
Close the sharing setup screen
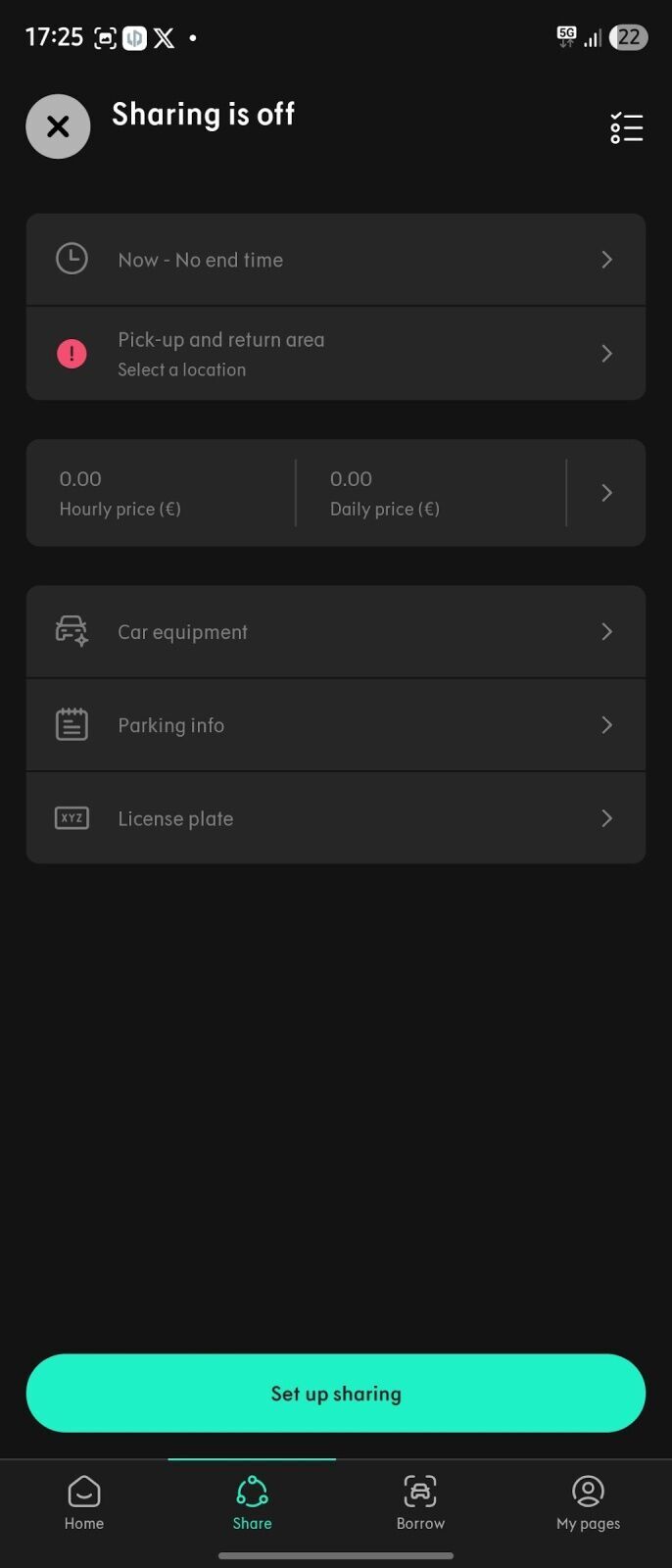[x=58, y=126]
